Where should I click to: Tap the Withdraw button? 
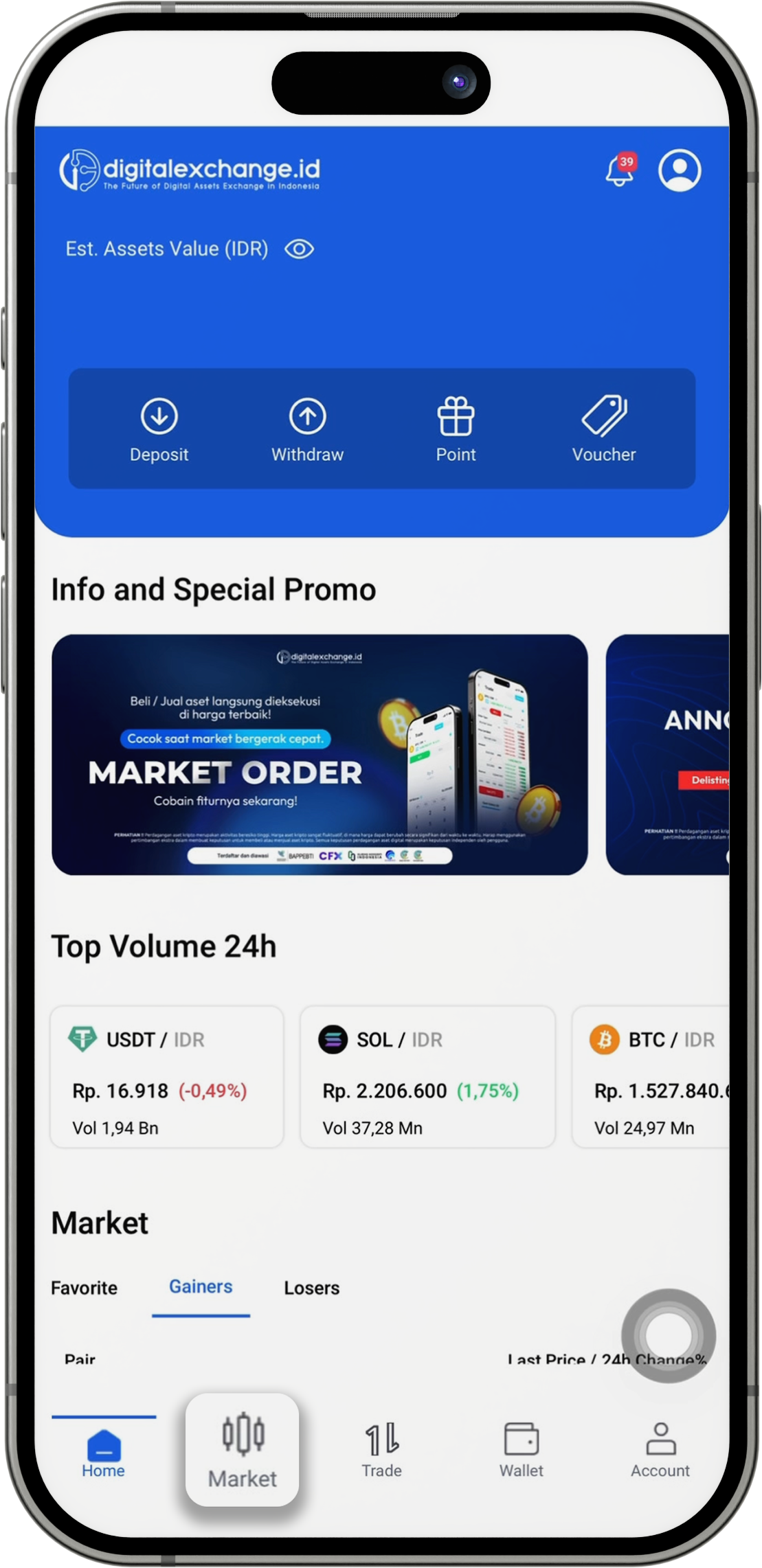pos(307,429)
